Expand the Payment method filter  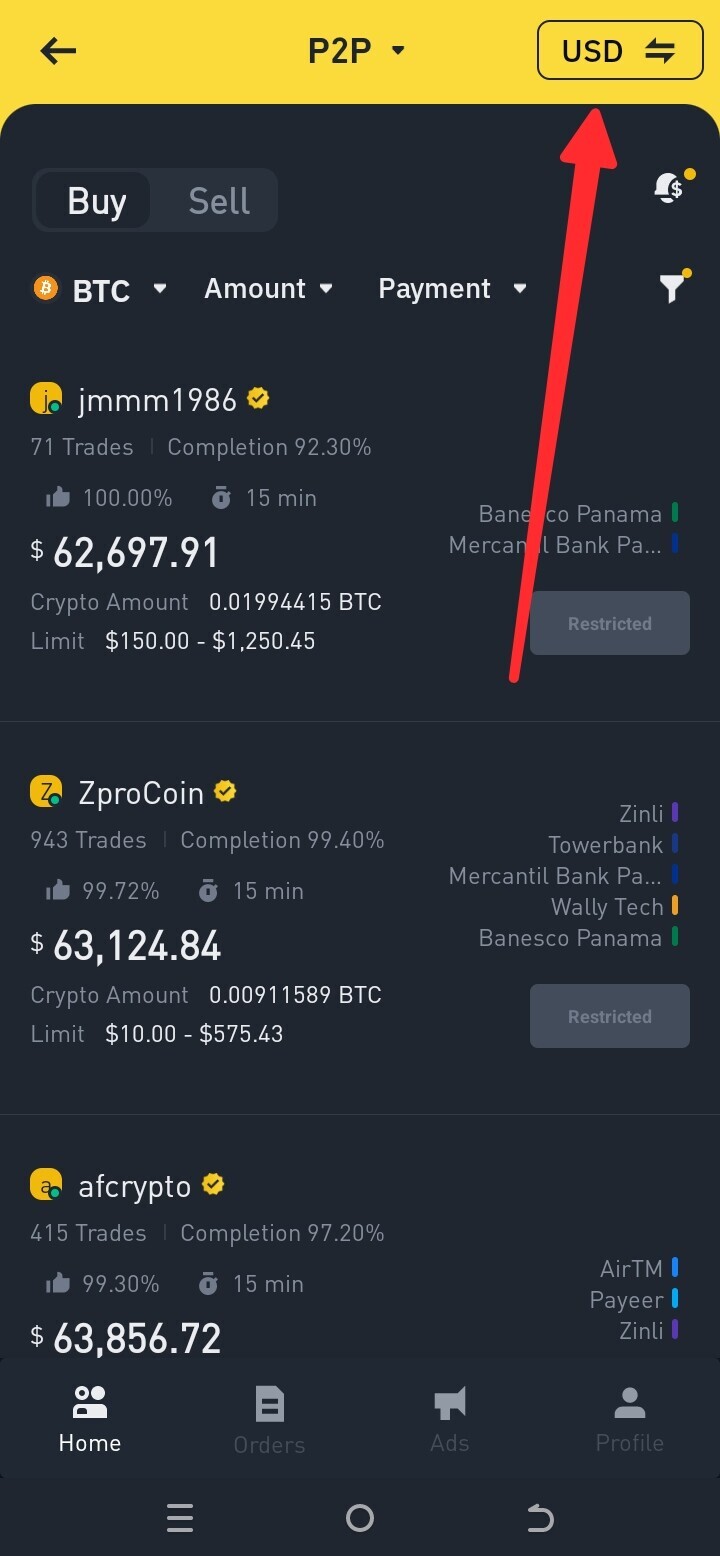tap(452, 289)
